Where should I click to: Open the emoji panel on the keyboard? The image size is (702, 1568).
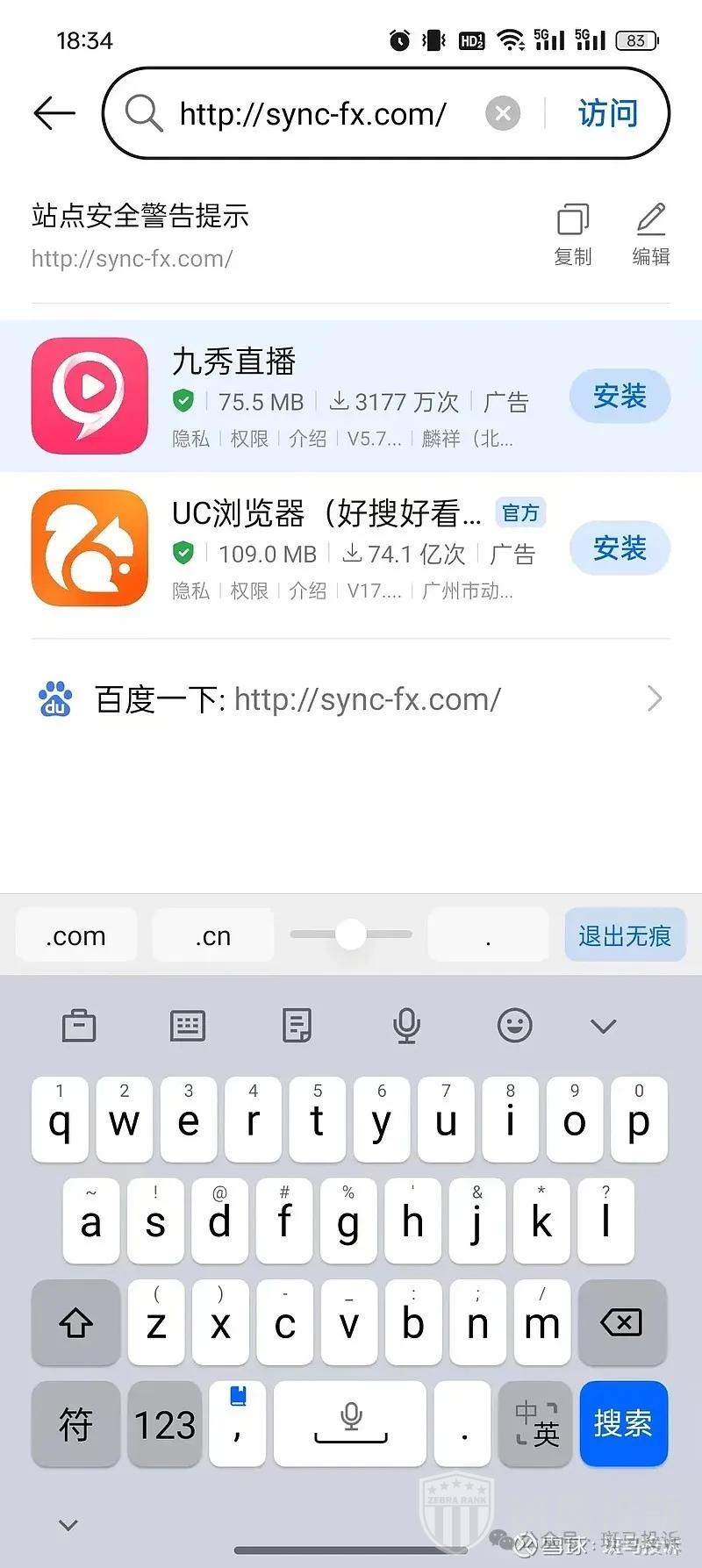(515, 1025)
